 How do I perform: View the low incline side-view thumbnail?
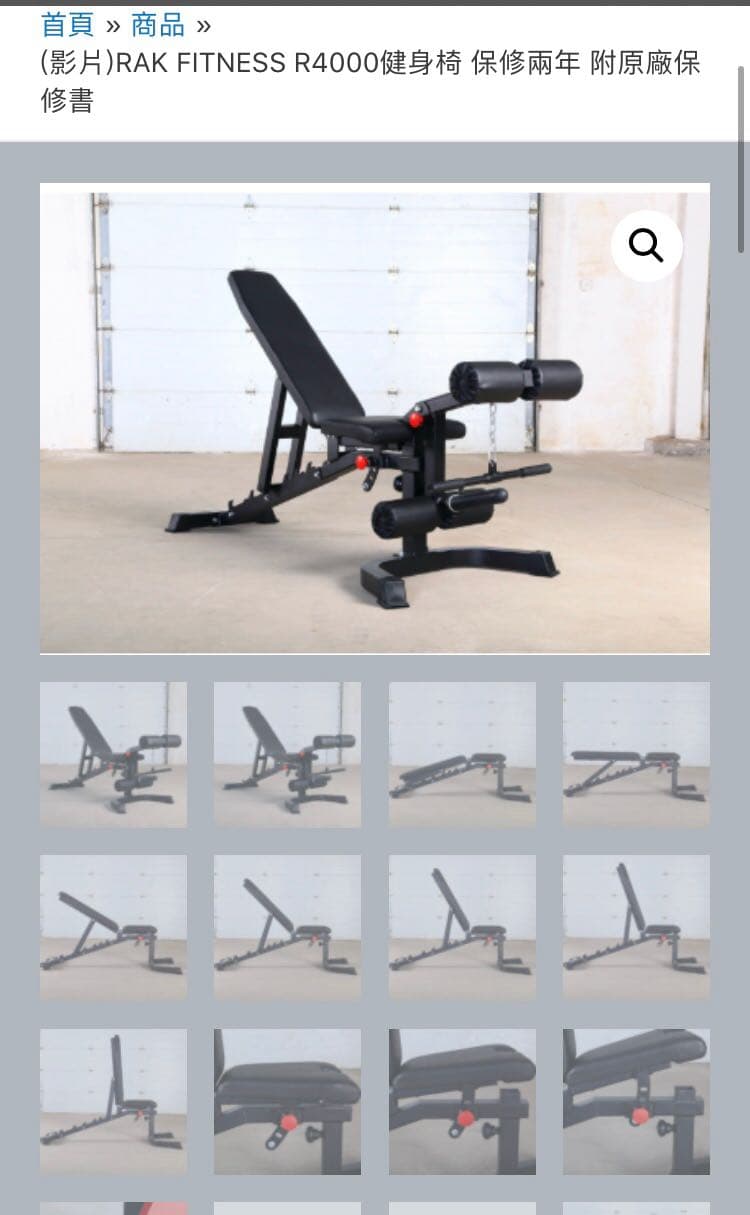(x=113, y=927)
